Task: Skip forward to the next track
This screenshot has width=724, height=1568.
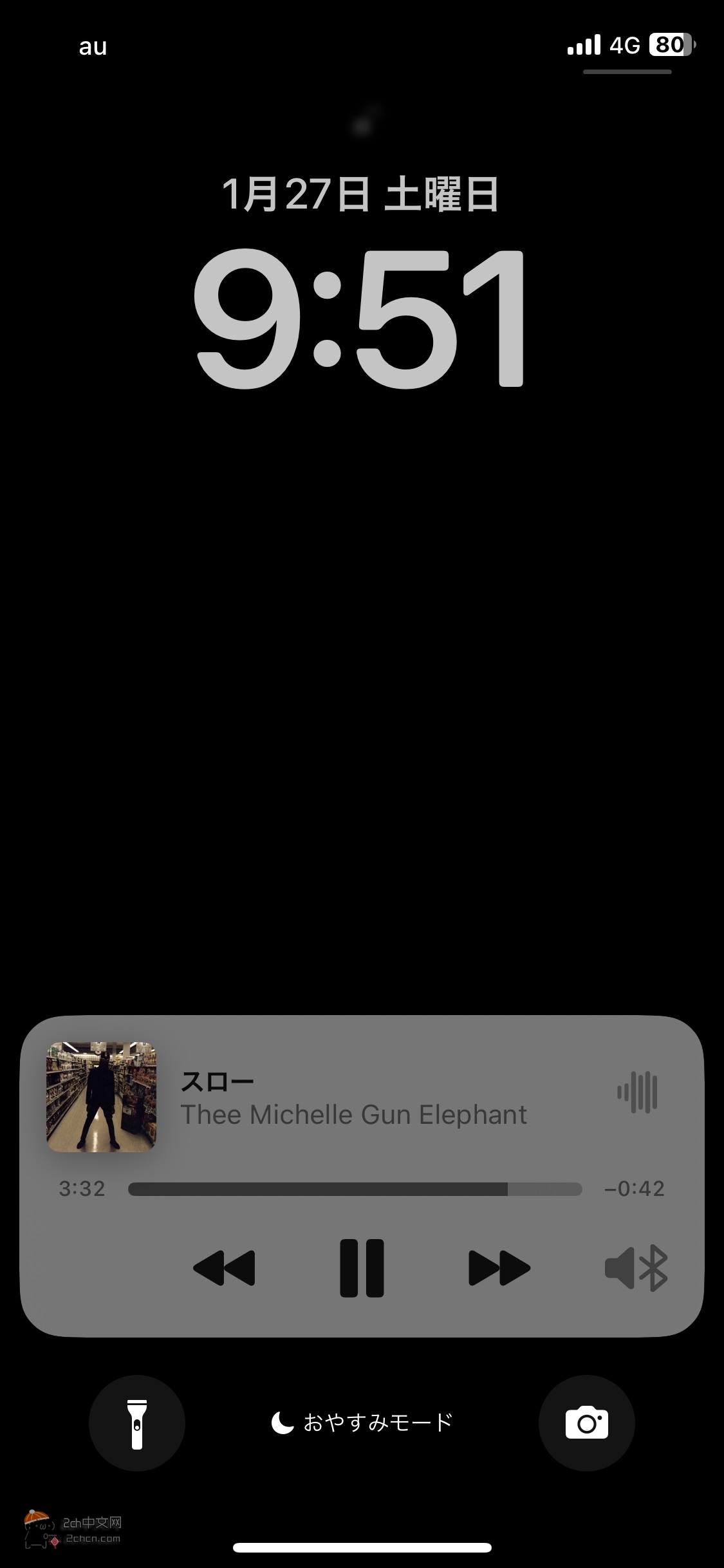Action: tap(499, 1268)
